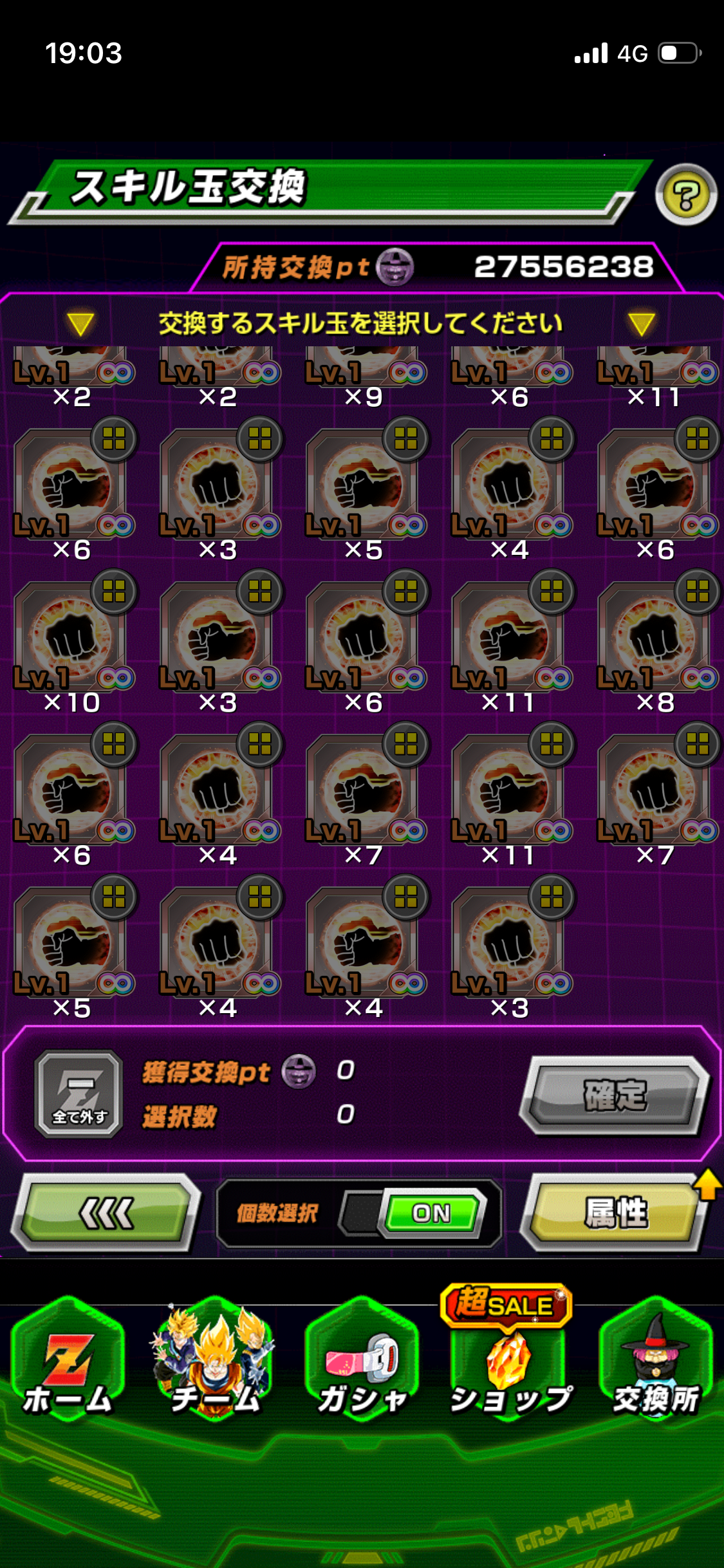724x1568 pixels.
Task: Tap the 全て外す deselect all button
Action: (79, 1094)
